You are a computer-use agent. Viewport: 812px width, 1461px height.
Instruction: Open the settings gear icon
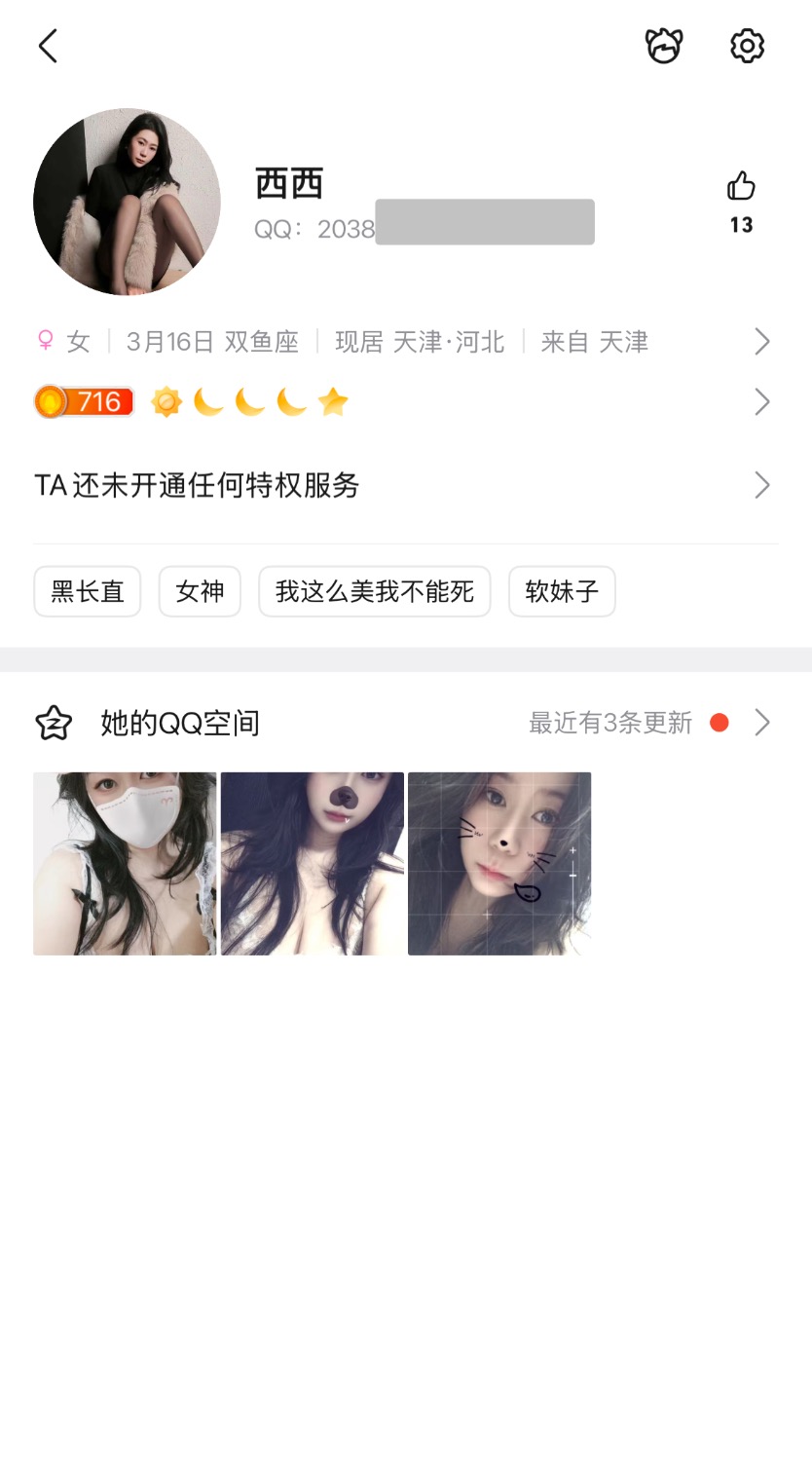747,46
